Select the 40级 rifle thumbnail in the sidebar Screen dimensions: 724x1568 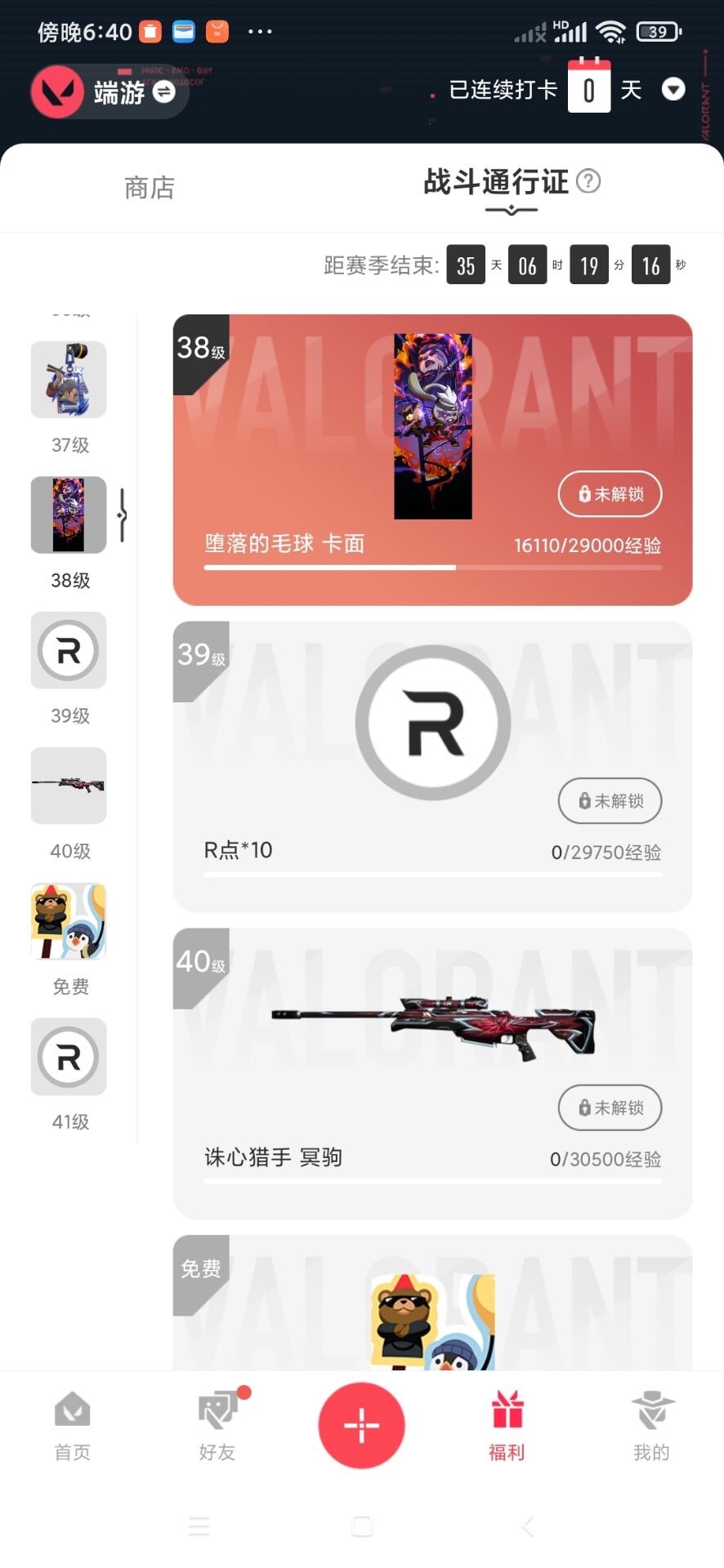pyautogui.click(x=69, y=786)
